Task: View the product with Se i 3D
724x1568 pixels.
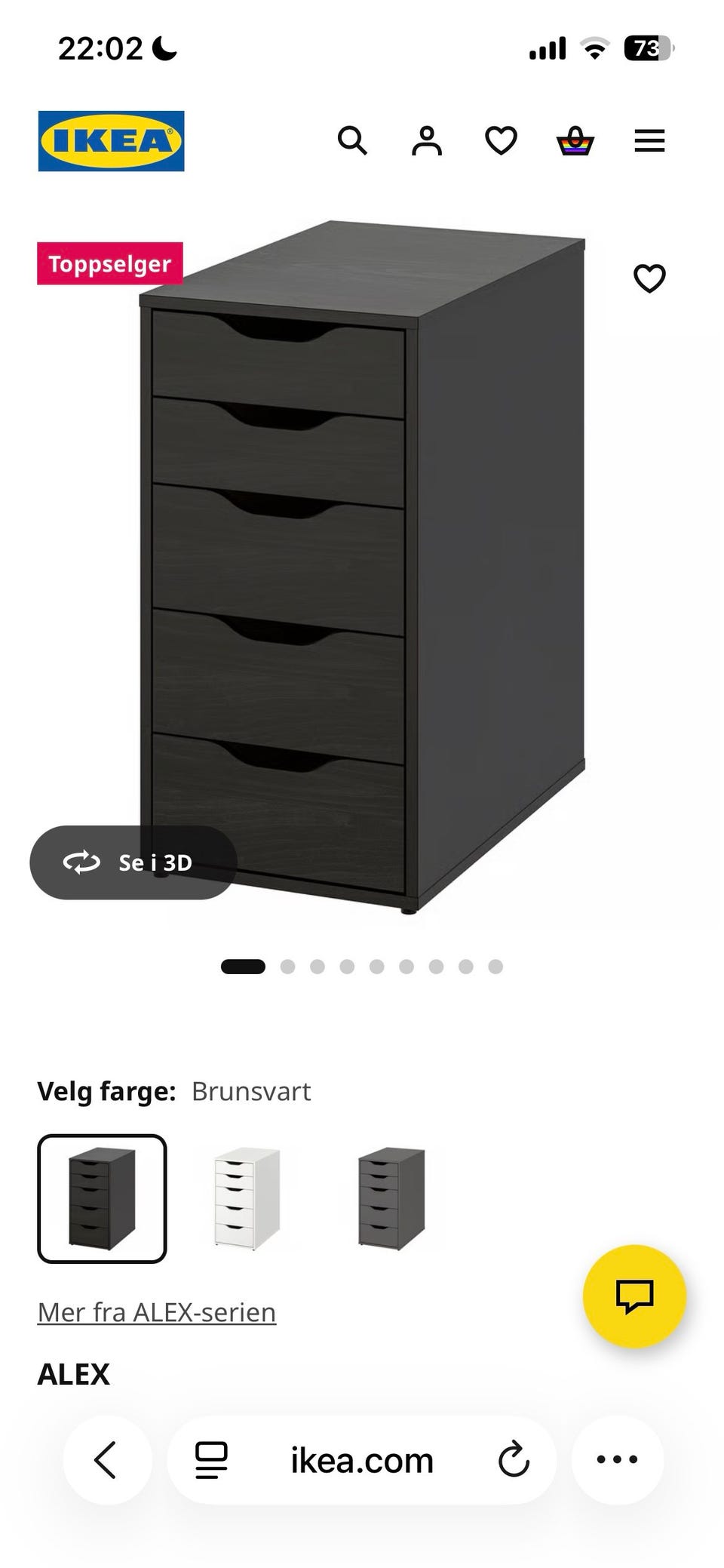Action: [x=133, y=862]
